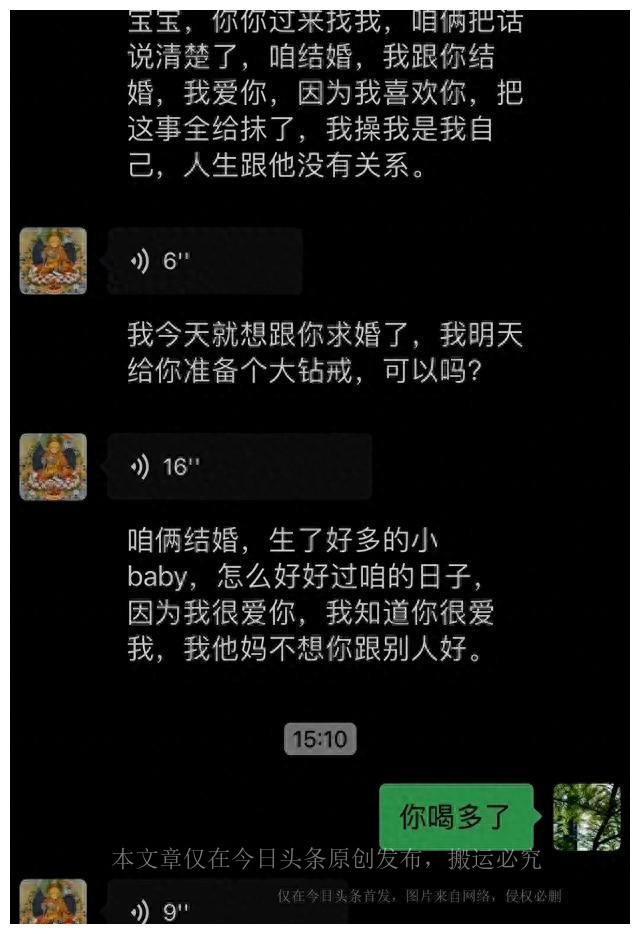The width and height of the screenshot is (640, 934).
Task: Open sender's avatar beside the 16'' voice message
Action: [x=53, y=467]
